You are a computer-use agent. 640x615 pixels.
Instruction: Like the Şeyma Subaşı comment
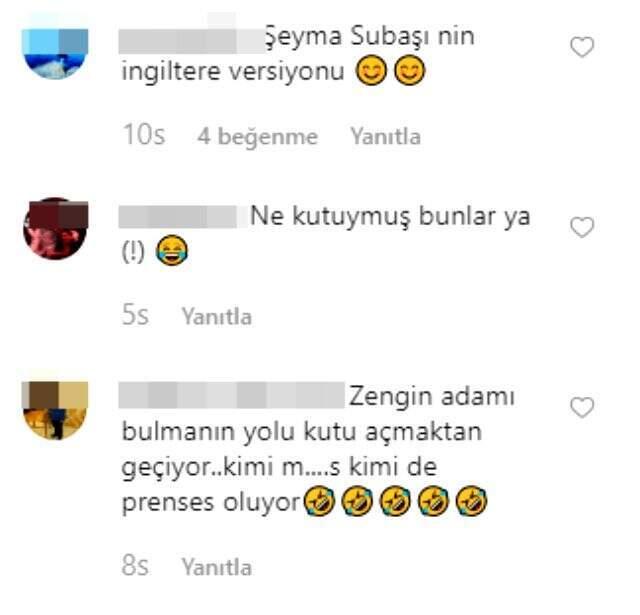coord(581,47)
